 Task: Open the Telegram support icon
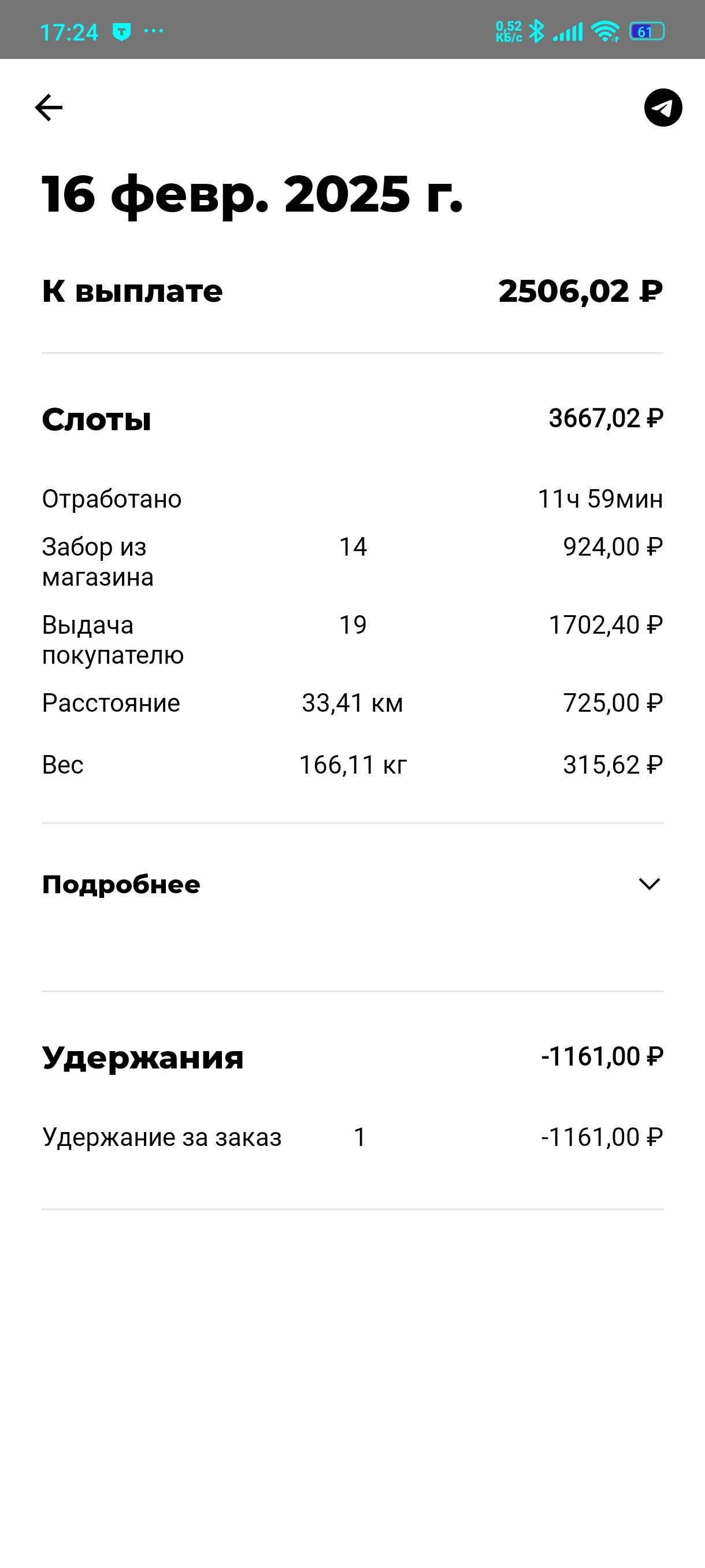point(662,108)
